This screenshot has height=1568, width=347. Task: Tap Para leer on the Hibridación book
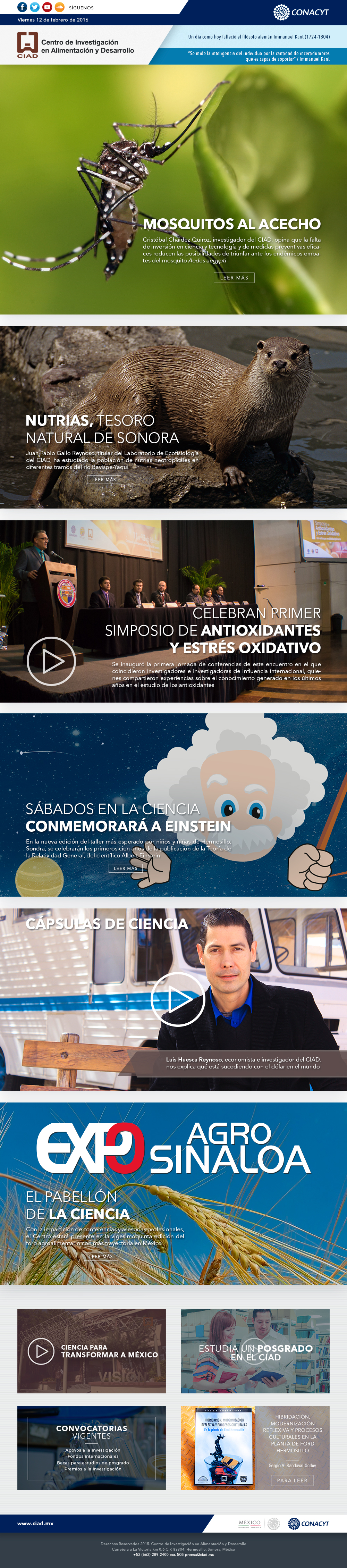(x=292, y=1480)
